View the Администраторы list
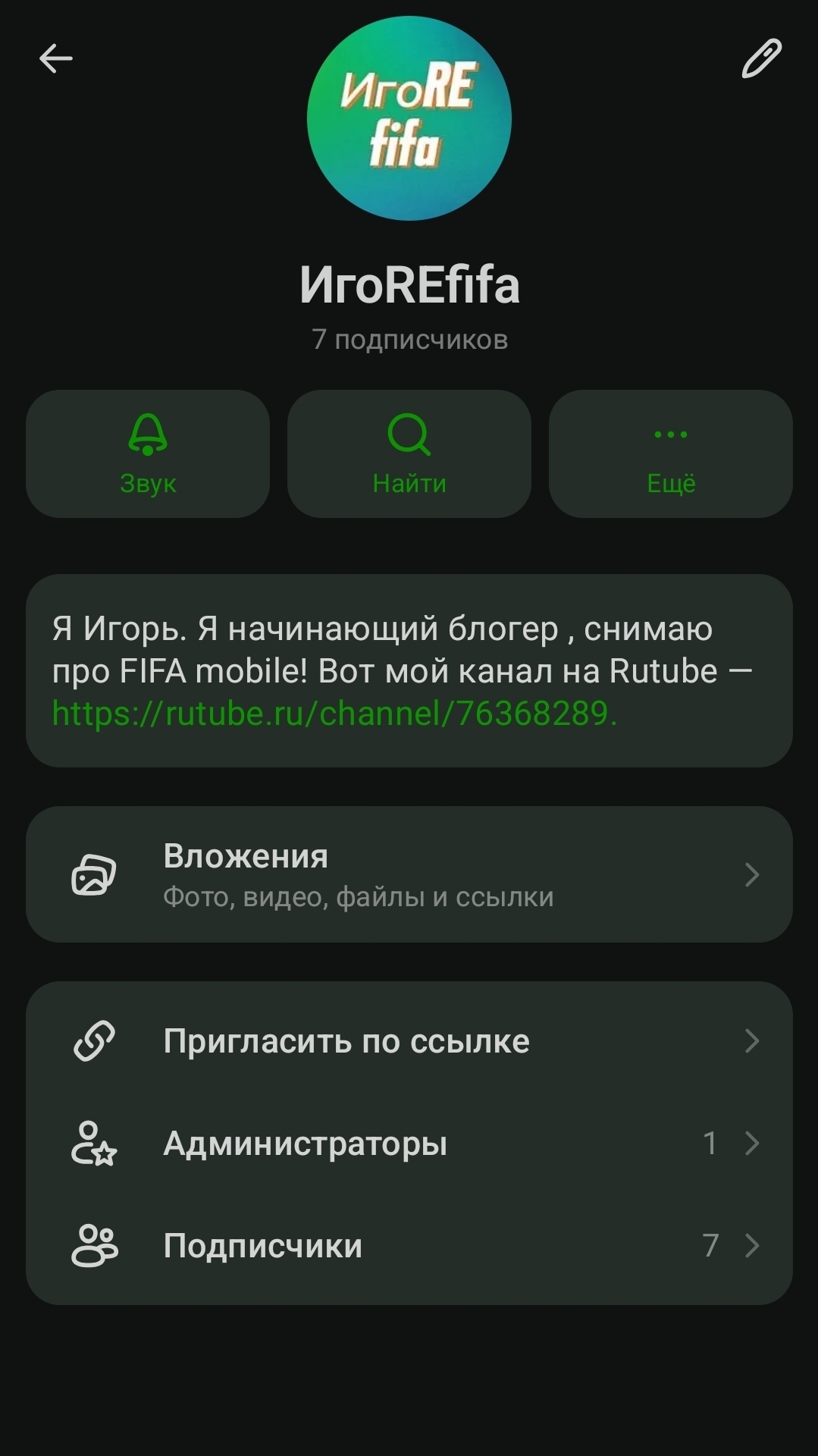Image resolution: width=818 pixels, height=1456 pixels. (409, 1143)
